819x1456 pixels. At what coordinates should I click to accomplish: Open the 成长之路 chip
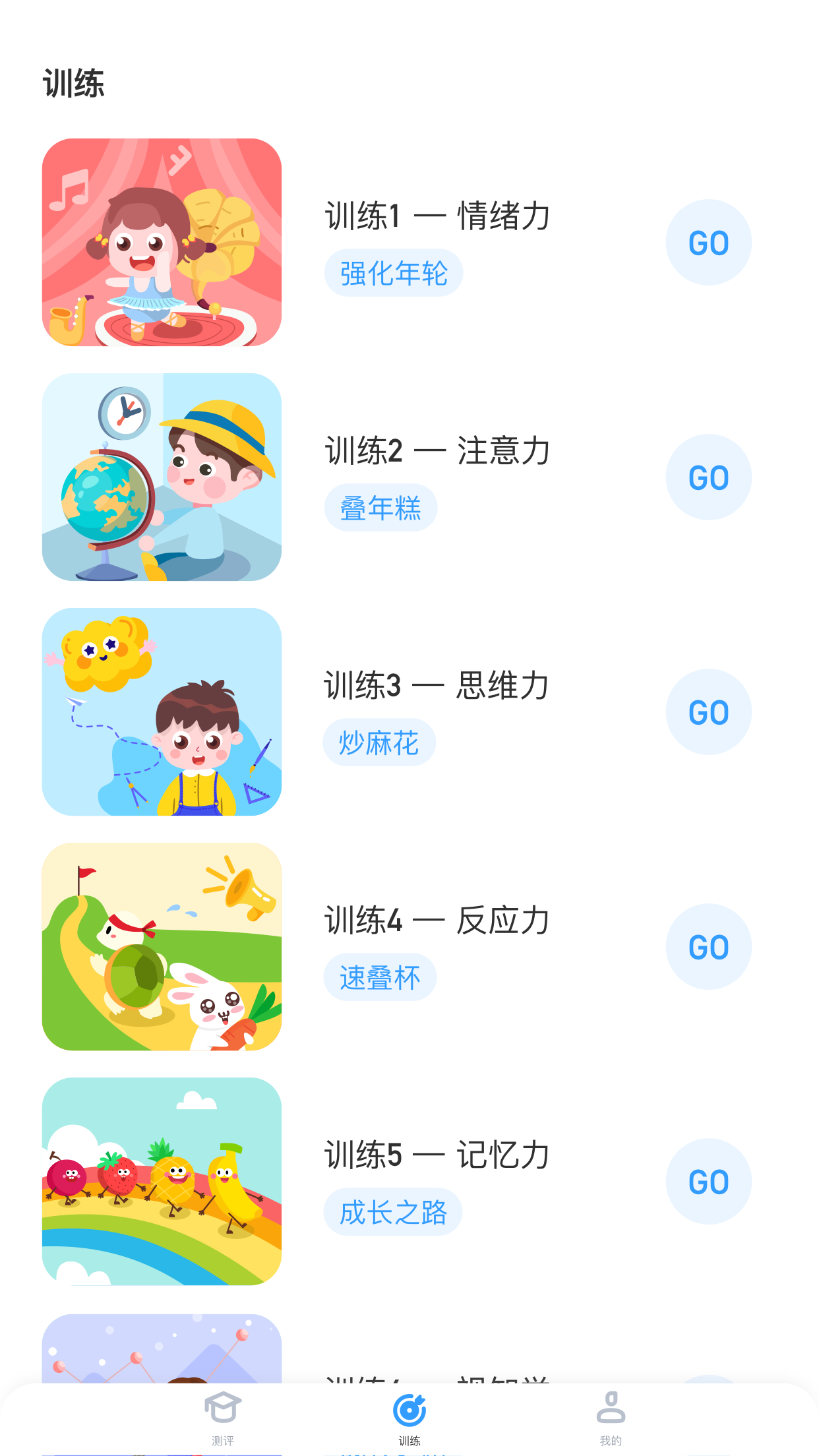[393, 1212]
